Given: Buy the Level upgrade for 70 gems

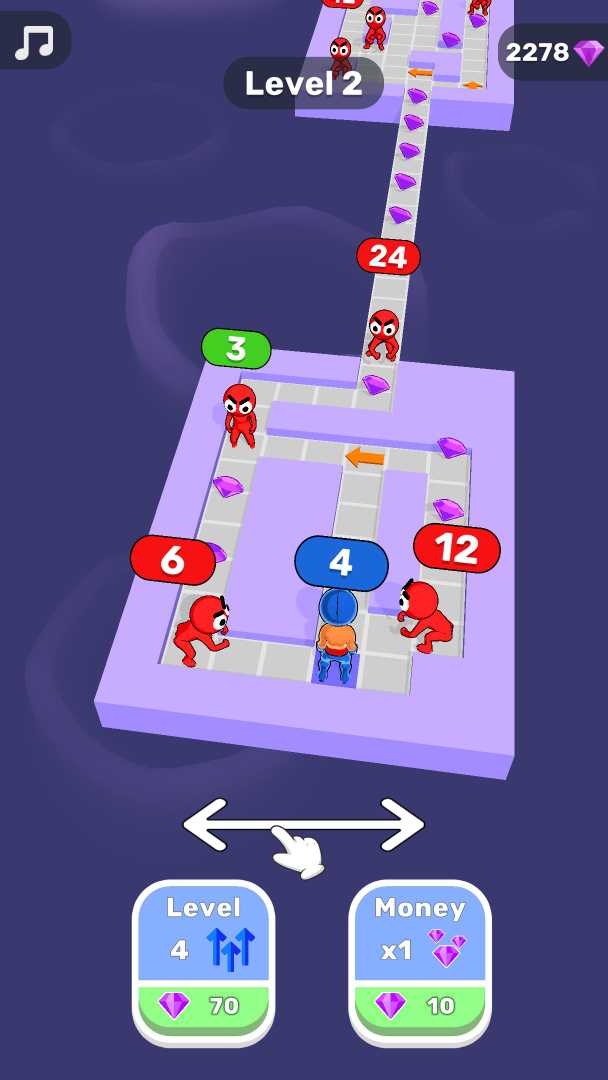Looking at the screenshot, I should (203, 963).
